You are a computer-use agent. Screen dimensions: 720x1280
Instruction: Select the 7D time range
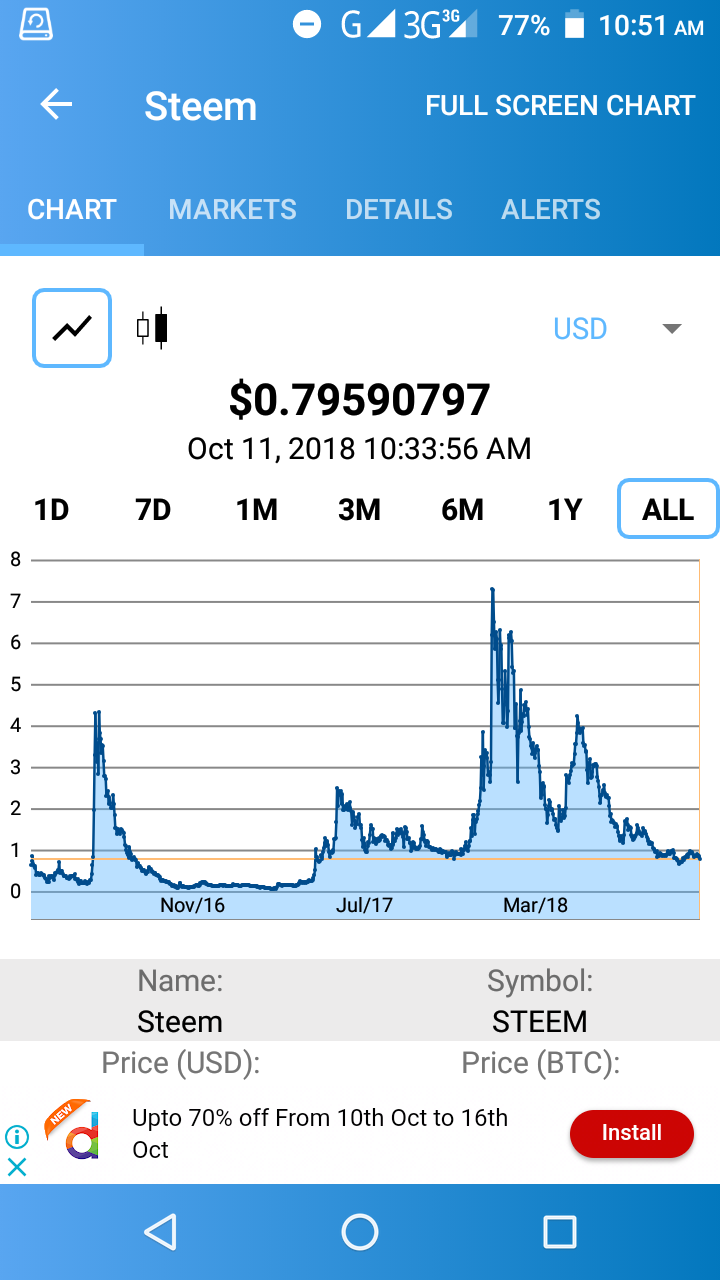coord(153,510)
